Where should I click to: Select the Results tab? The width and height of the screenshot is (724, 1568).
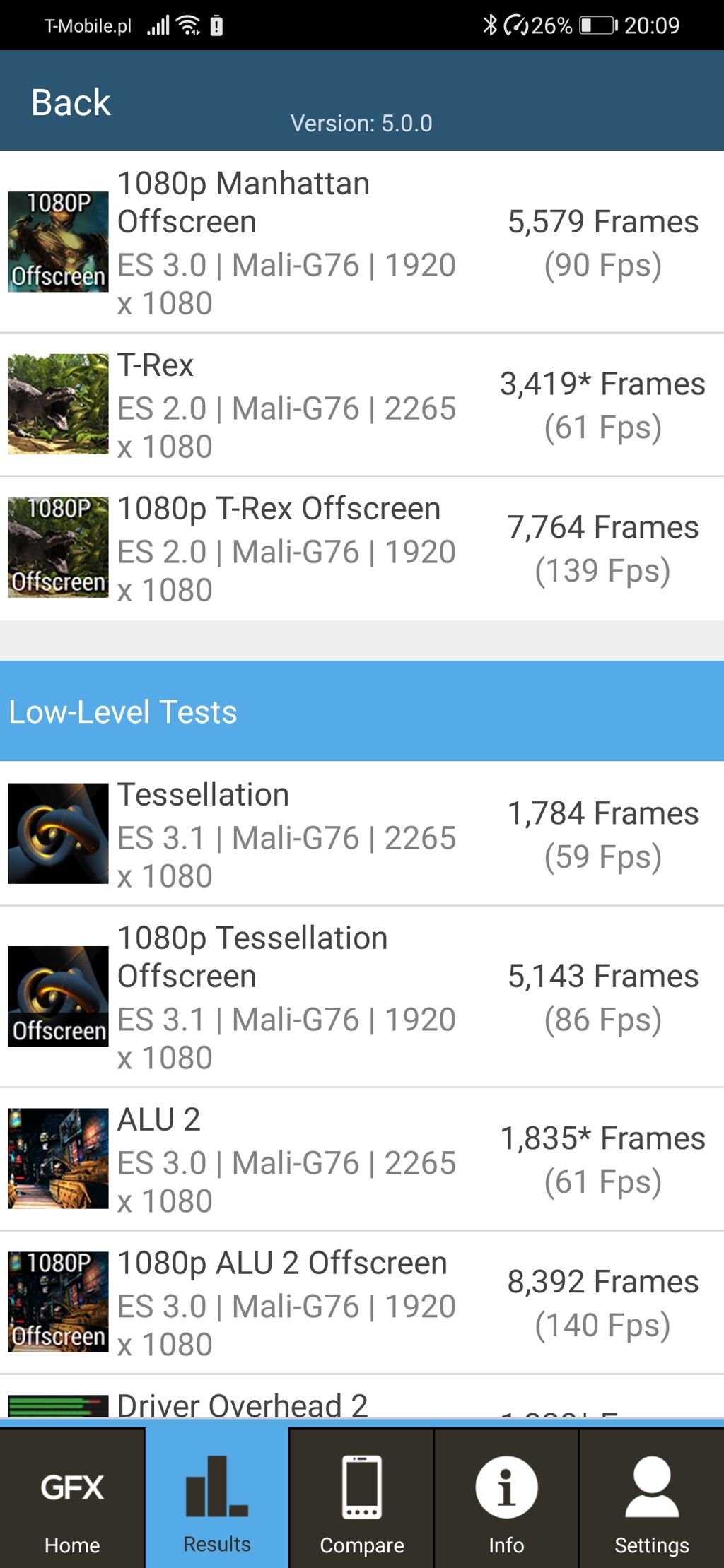tap(217, 1498)
